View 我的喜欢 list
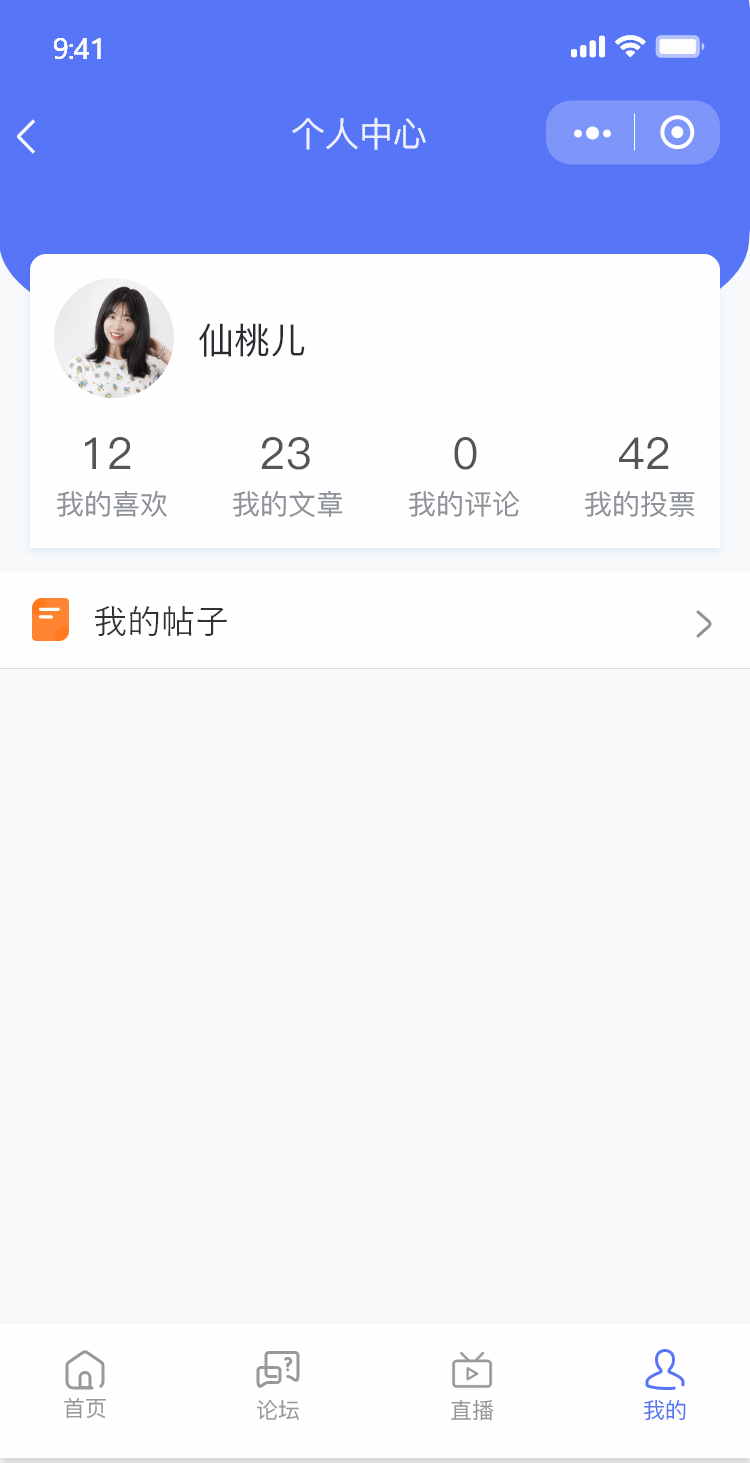 (x=111, y=476)
